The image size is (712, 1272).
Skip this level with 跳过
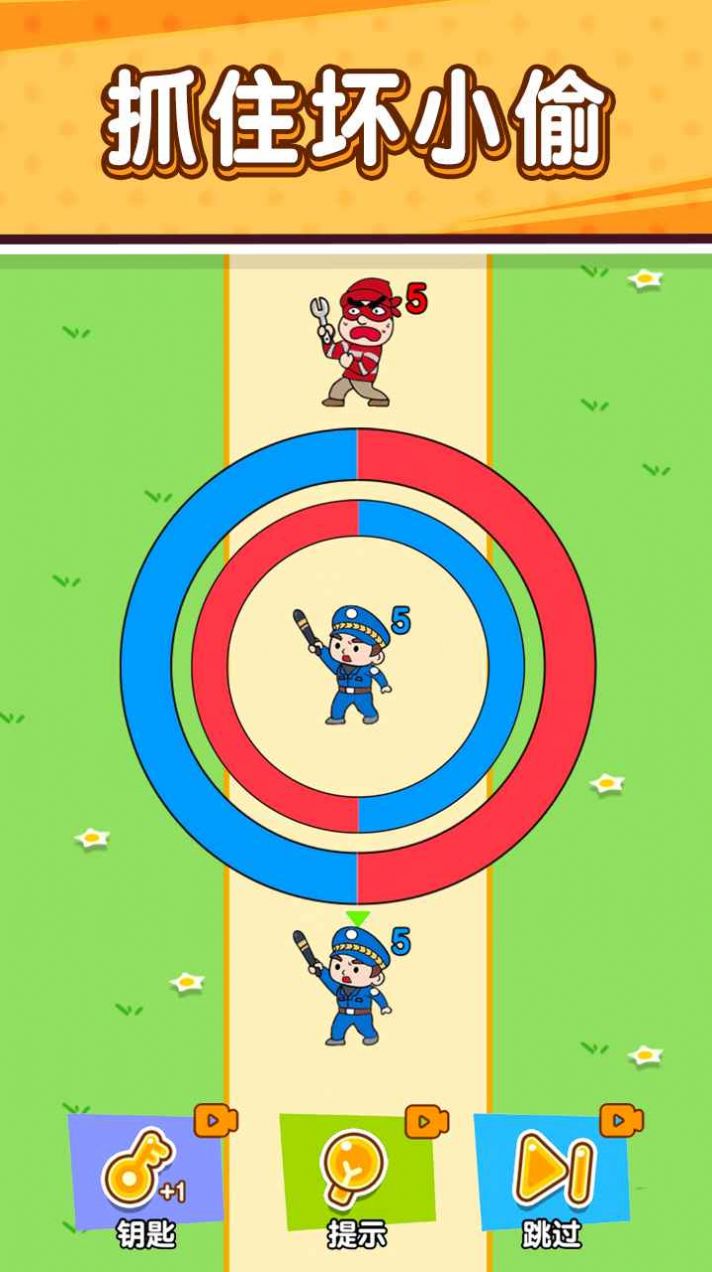(x=551, y=1175)
